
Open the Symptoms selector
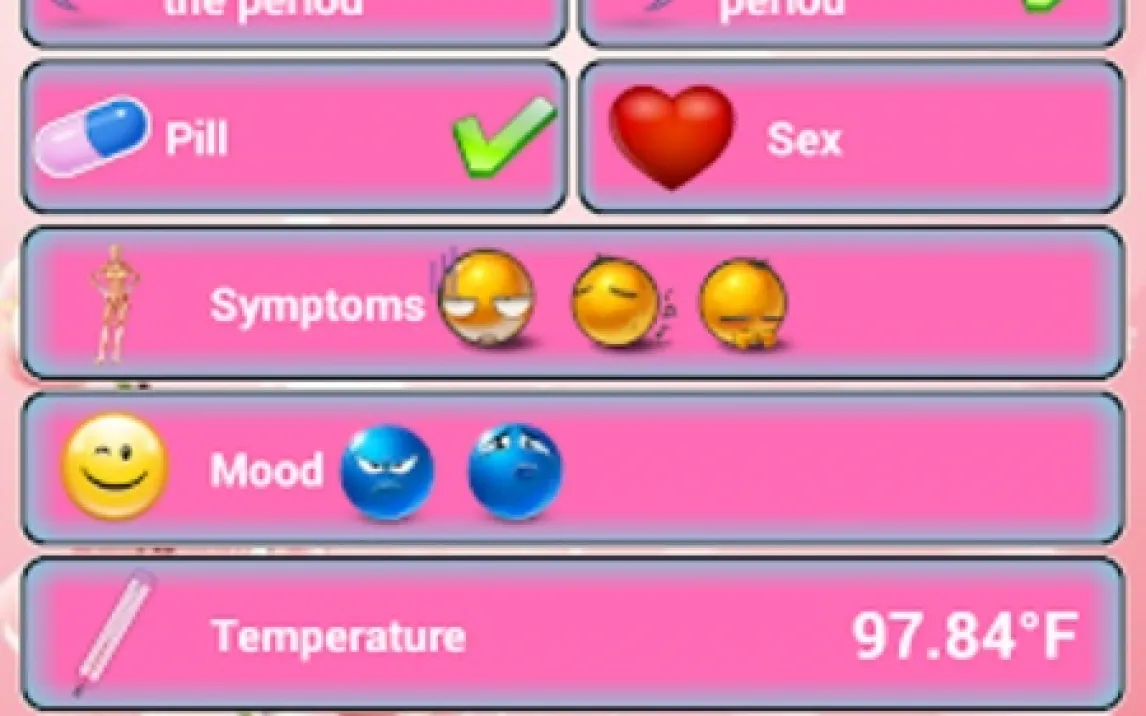[572, 304]
